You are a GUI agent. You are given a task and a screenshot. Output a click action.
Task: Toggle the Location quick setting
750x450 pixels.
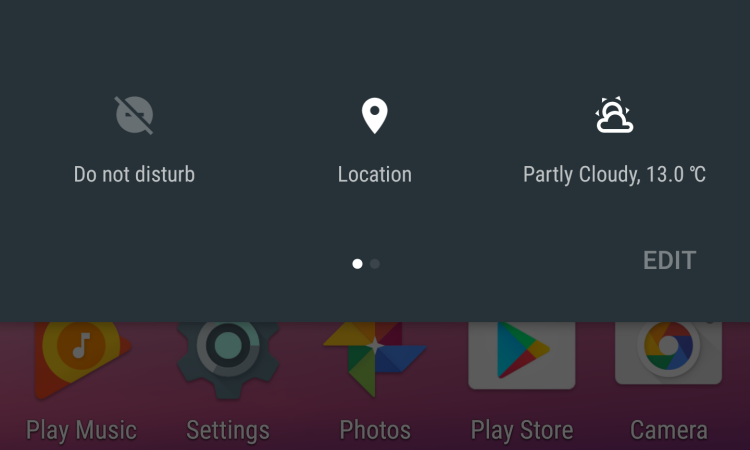point(374,118)
